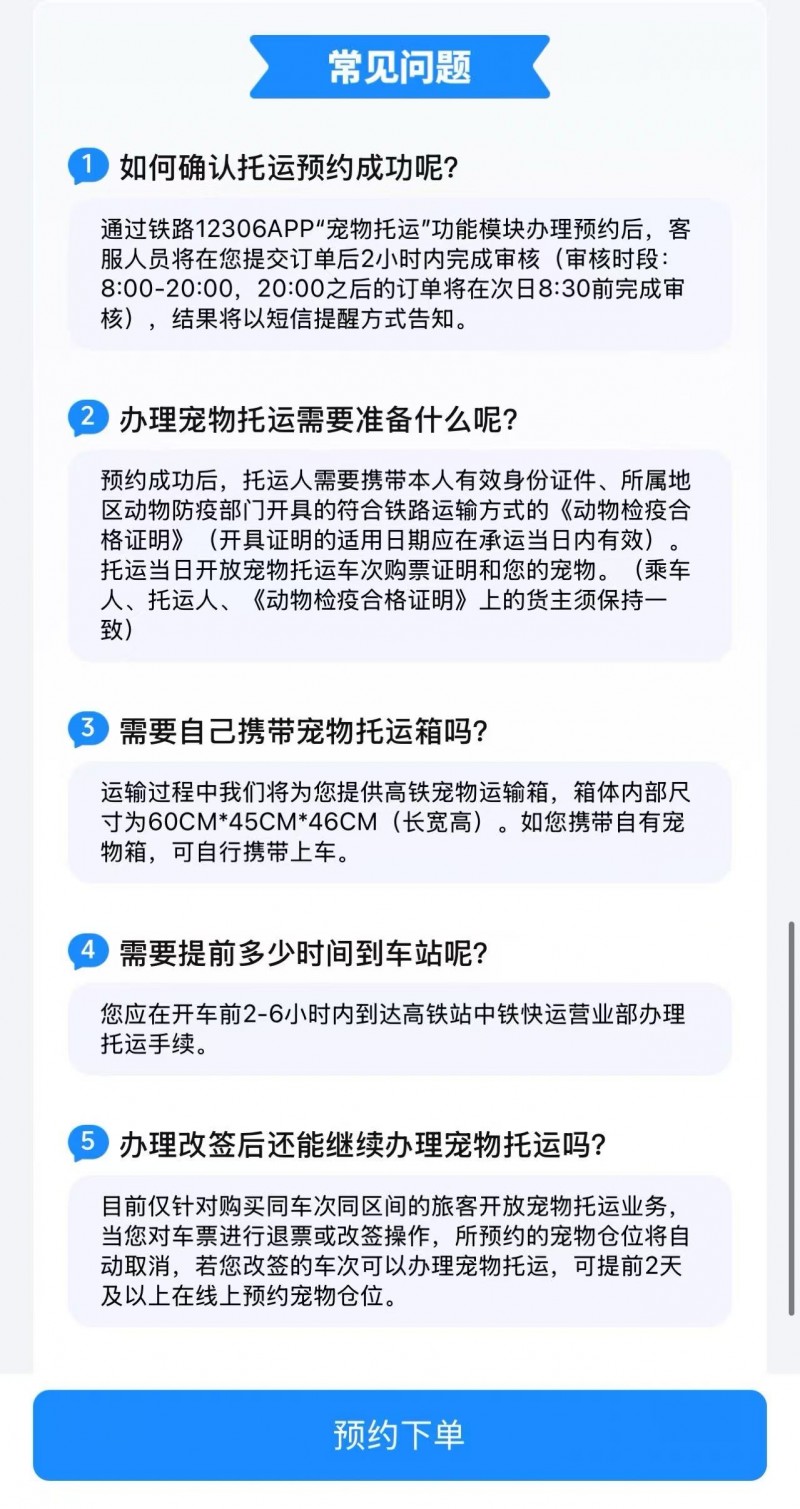This screenshot has height=1509, width=800.
Task: Tap the 预约下单 button
Action: (x=399, y=1435)
